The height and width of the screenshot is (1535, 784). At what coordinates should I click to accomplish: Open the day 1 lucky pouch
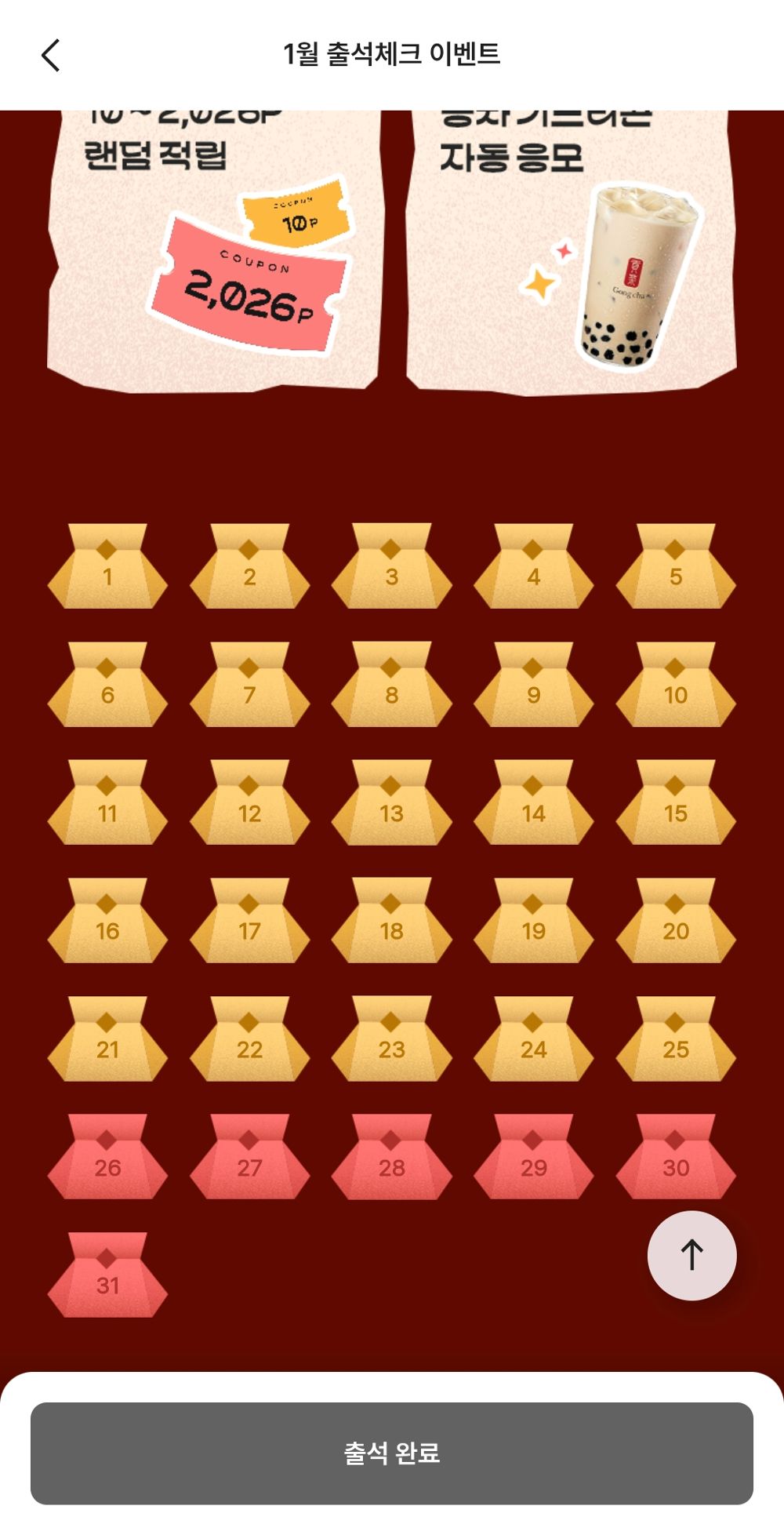point(107,568)
